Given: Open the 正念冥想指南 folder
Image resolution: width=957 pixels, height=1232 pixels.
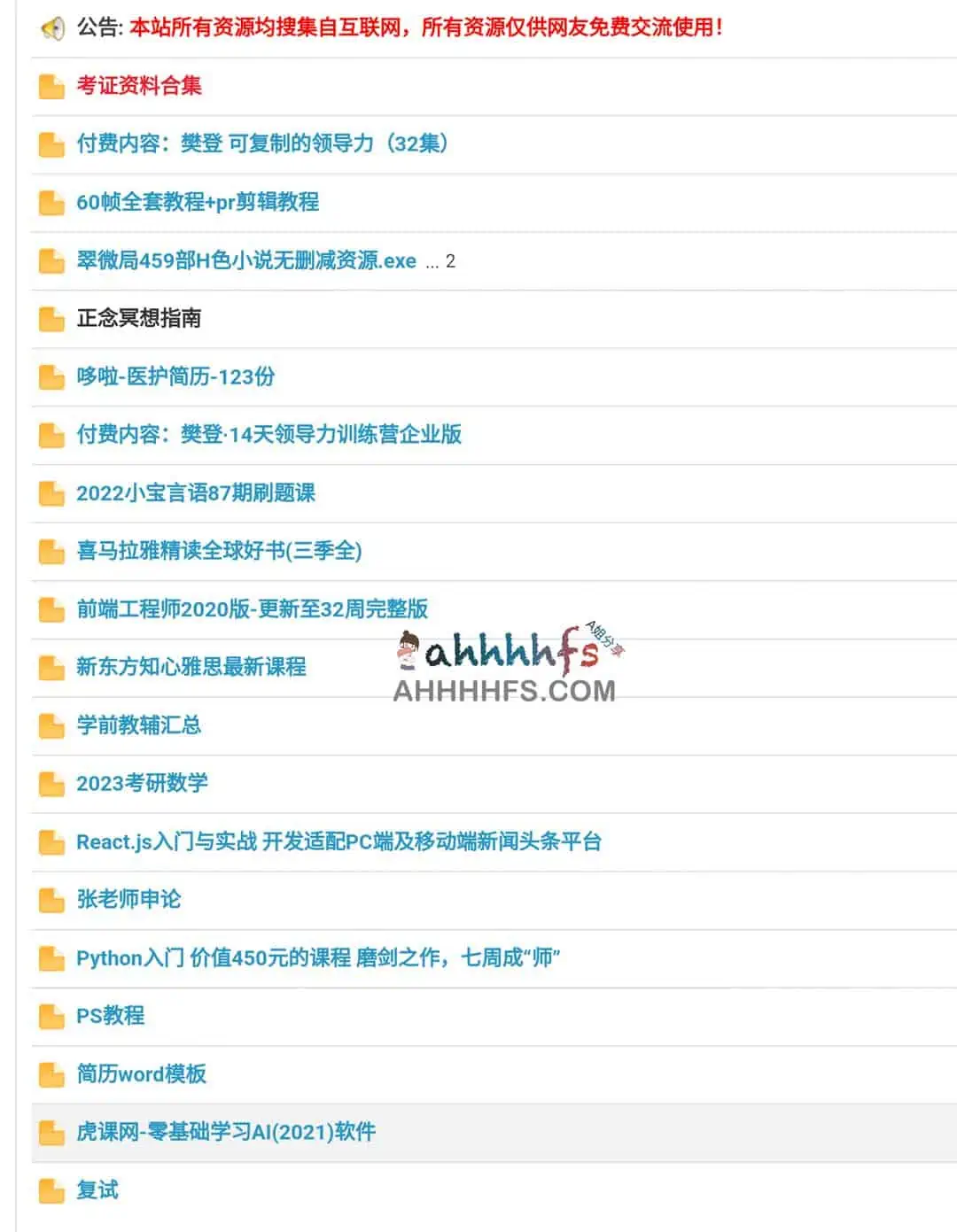Looking at the screenshot, I should 138,318.
